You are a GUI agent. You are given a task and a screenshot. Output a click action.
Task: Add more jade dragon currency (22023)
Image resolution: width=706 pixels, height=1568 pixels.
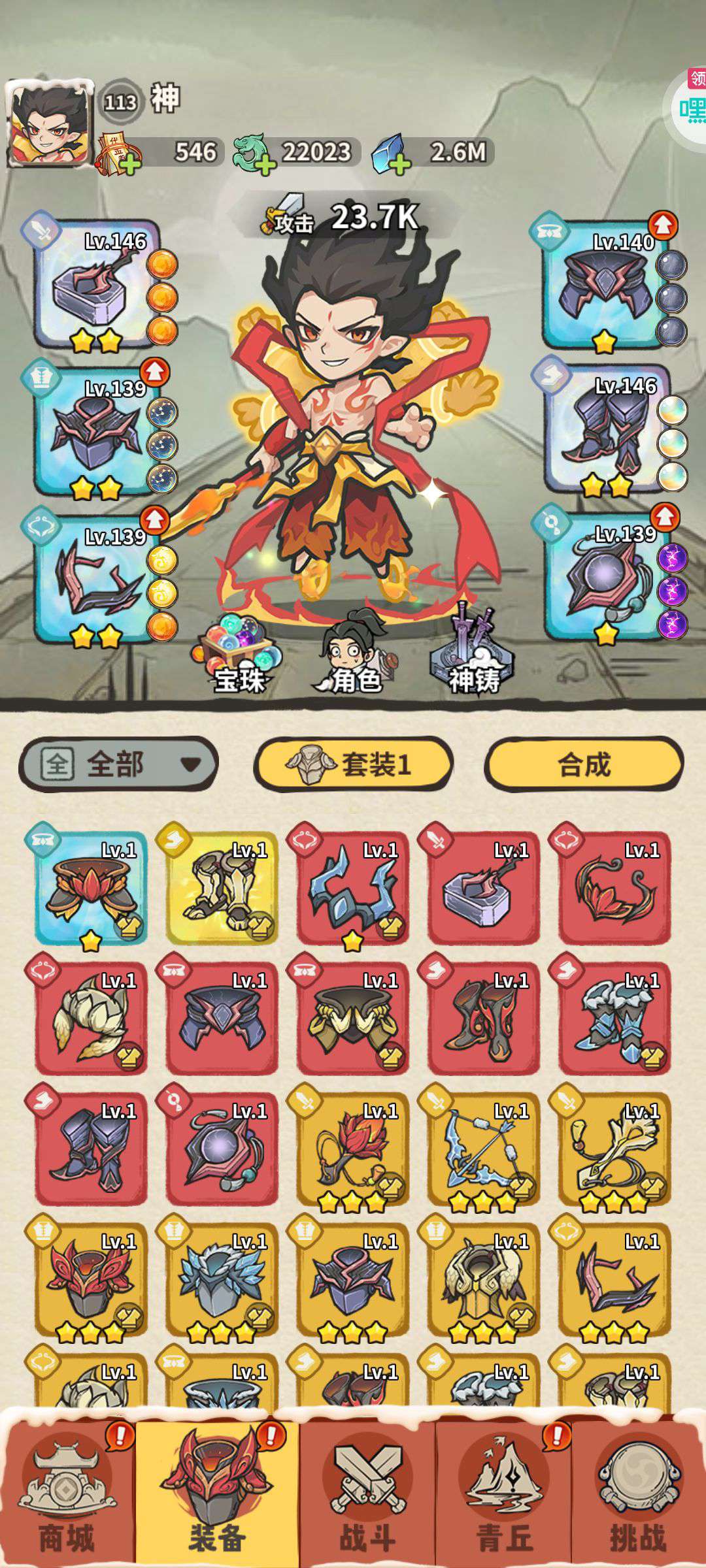pyautogui.click(x=264, y=164)
